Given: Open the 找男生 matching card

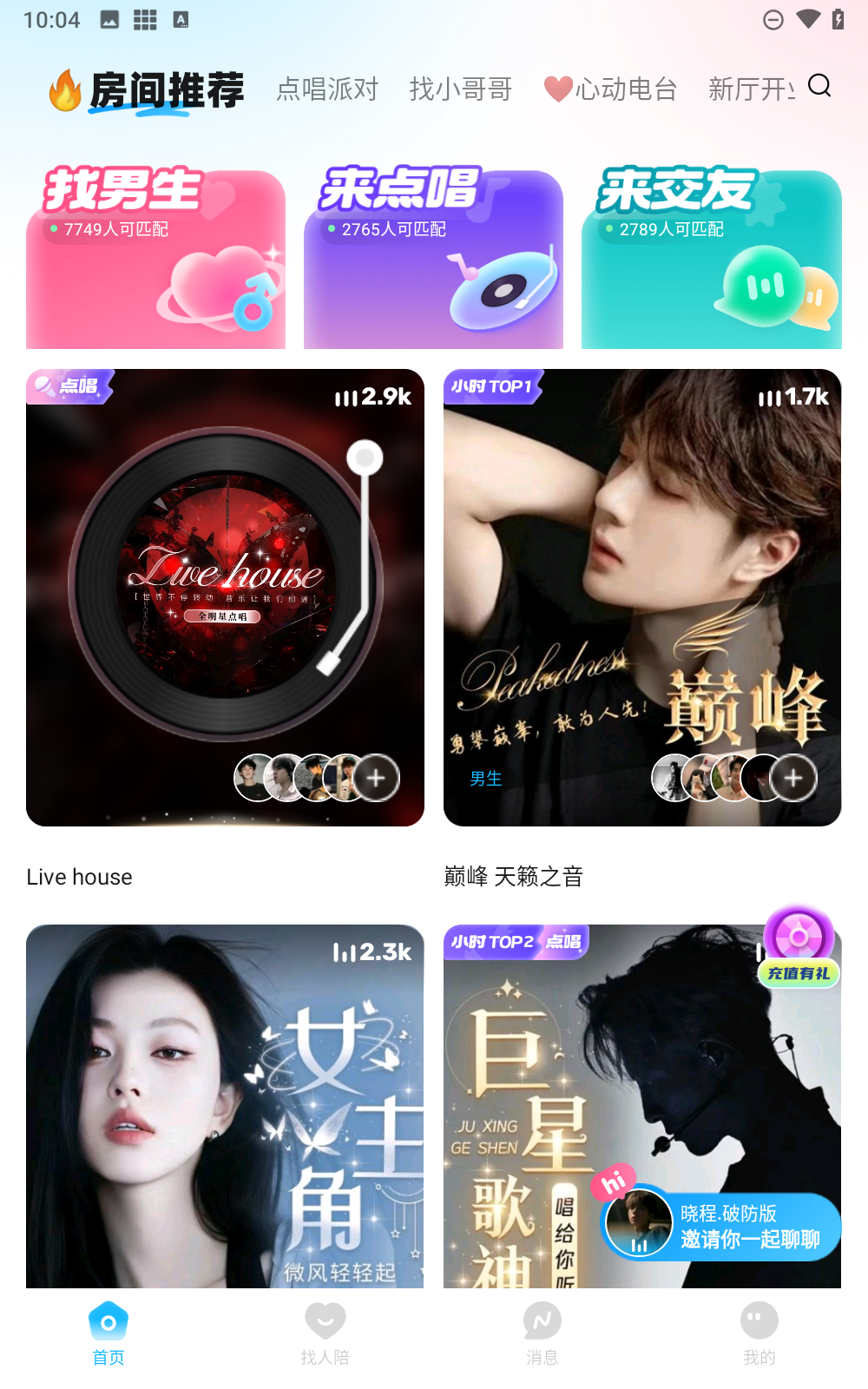Looking at the screenshot, I should [155, 260].
